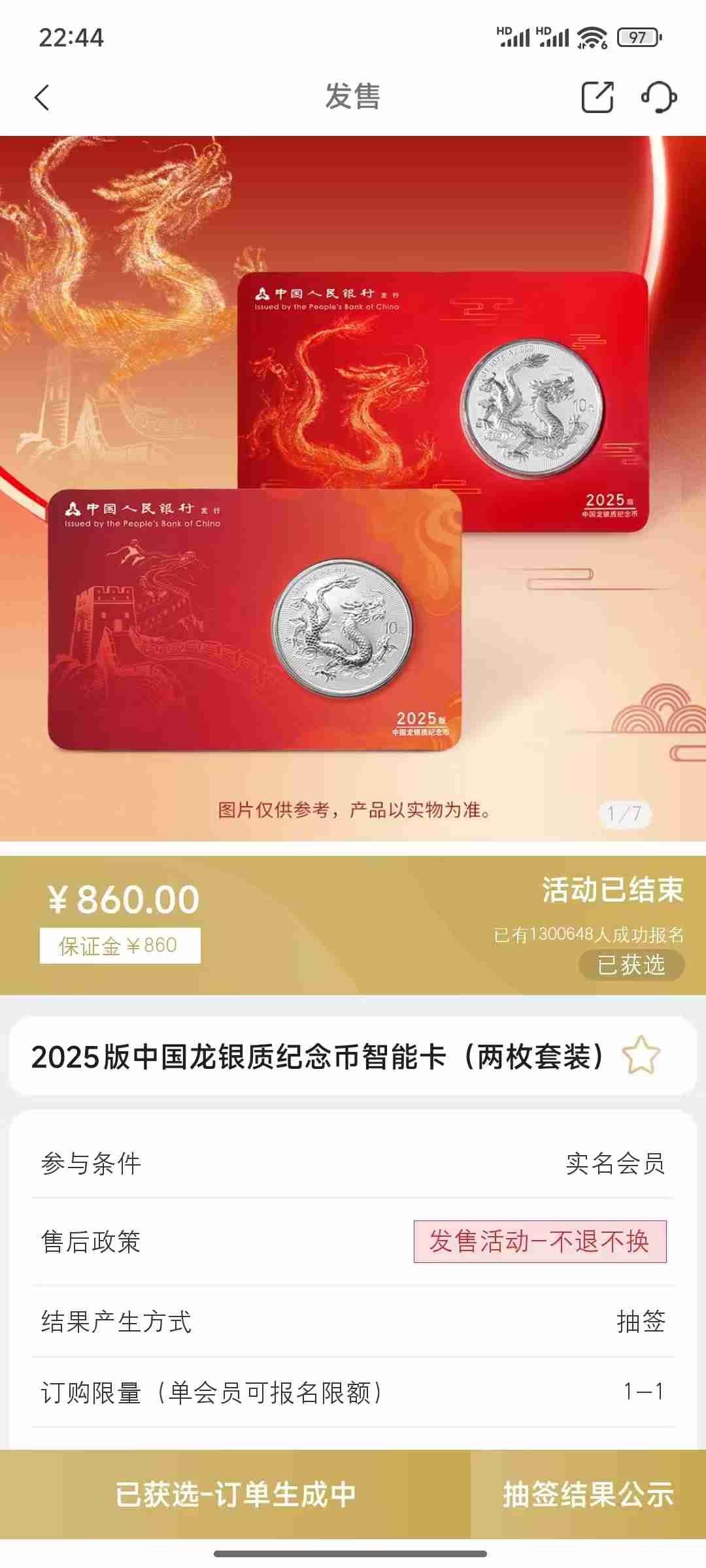
Task: Tap the 已获选-订单生成中 button
Action: tap(235, 1494)
